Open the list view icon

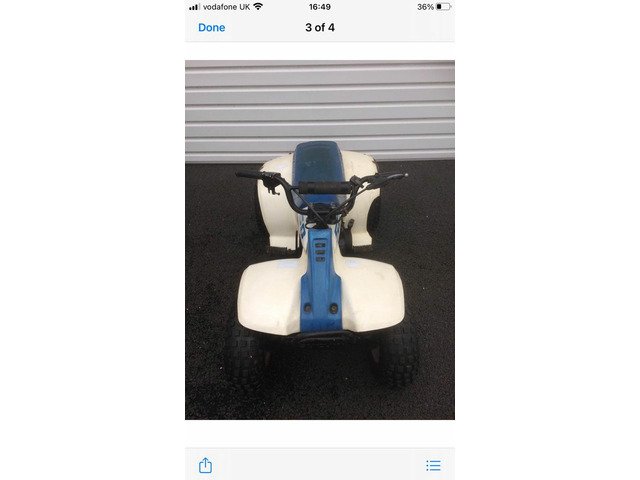coord(433,465)
